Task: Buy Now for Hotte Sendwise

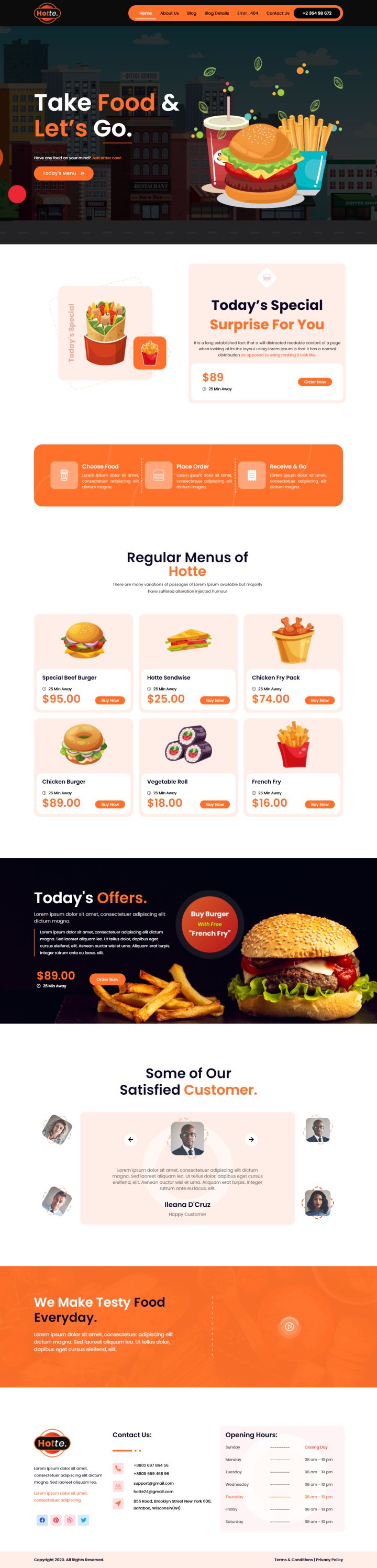Action: click(215, 700)
